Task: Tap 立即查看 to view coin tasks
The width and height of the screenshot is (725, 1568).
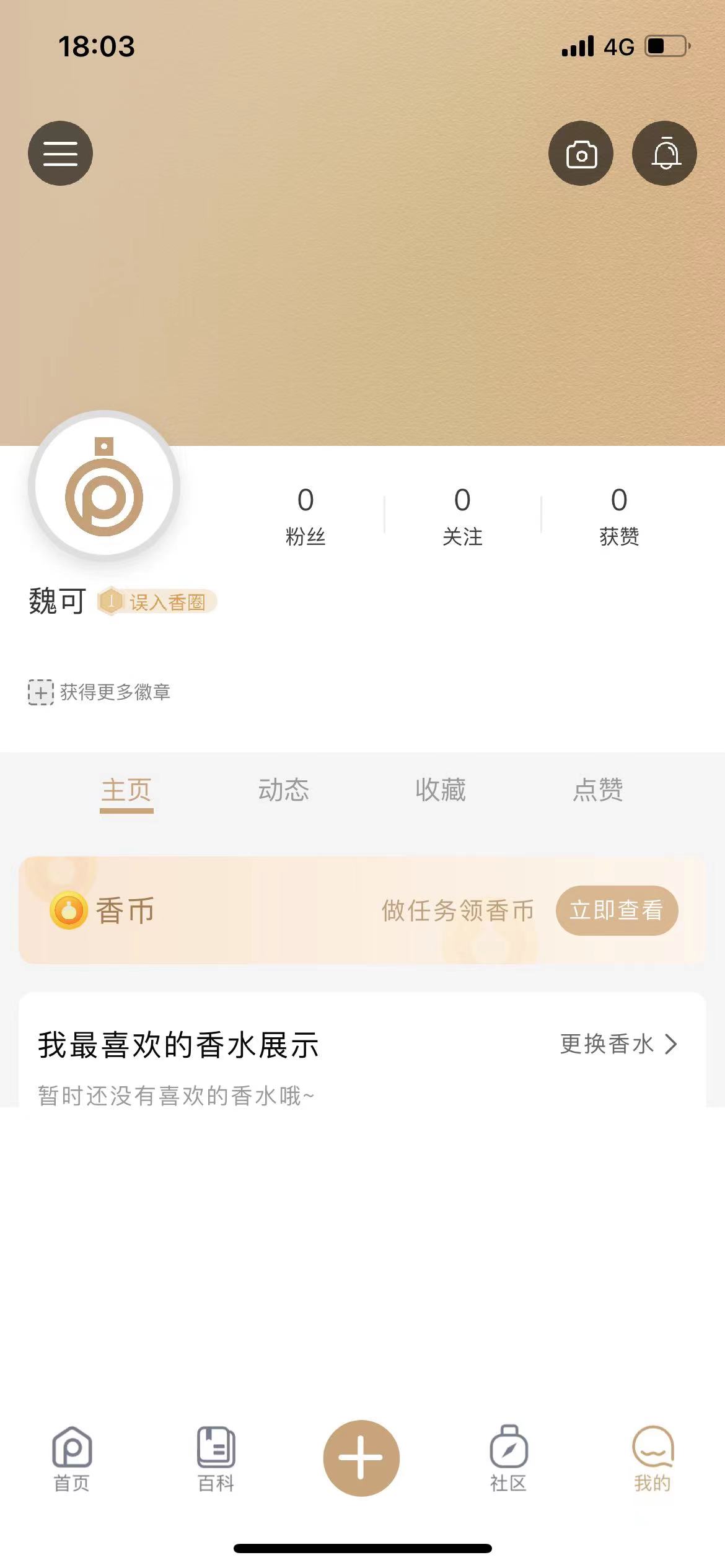Action: click(617, 910)
